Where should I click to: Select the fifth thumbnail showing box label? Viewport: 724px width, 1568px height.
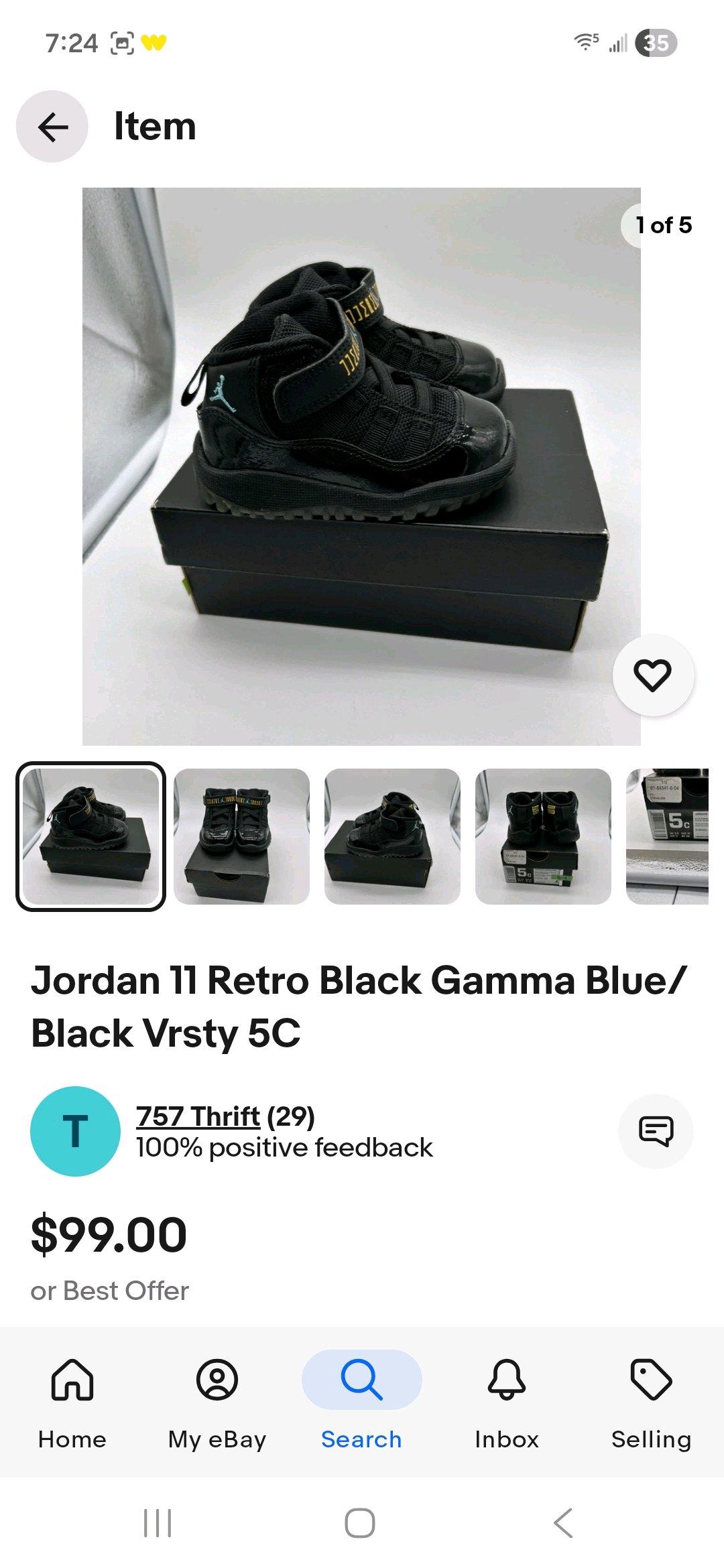[677, 840]
